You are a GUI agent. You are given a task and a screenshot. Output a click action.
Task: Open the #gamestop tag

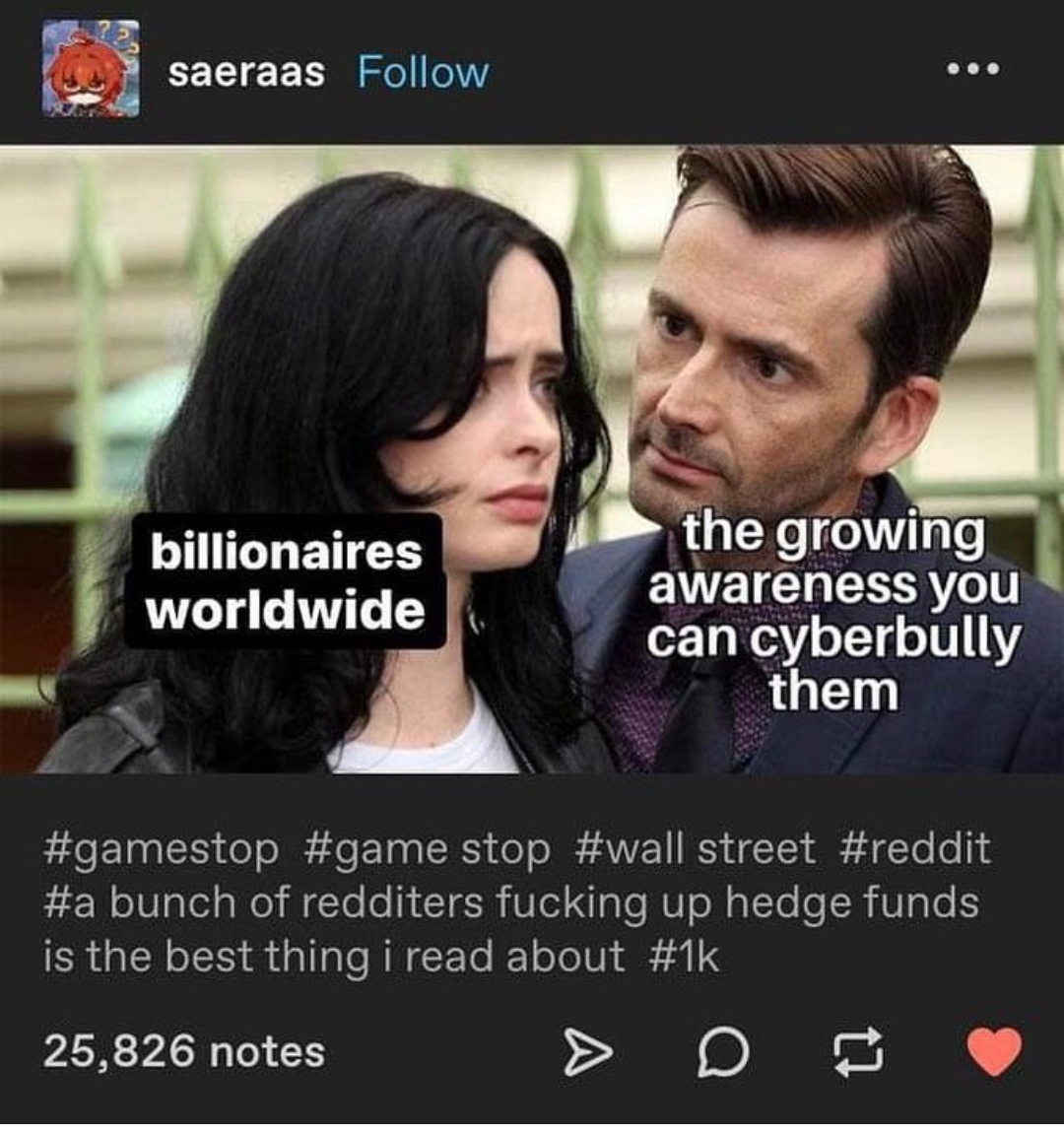(162, 849)
